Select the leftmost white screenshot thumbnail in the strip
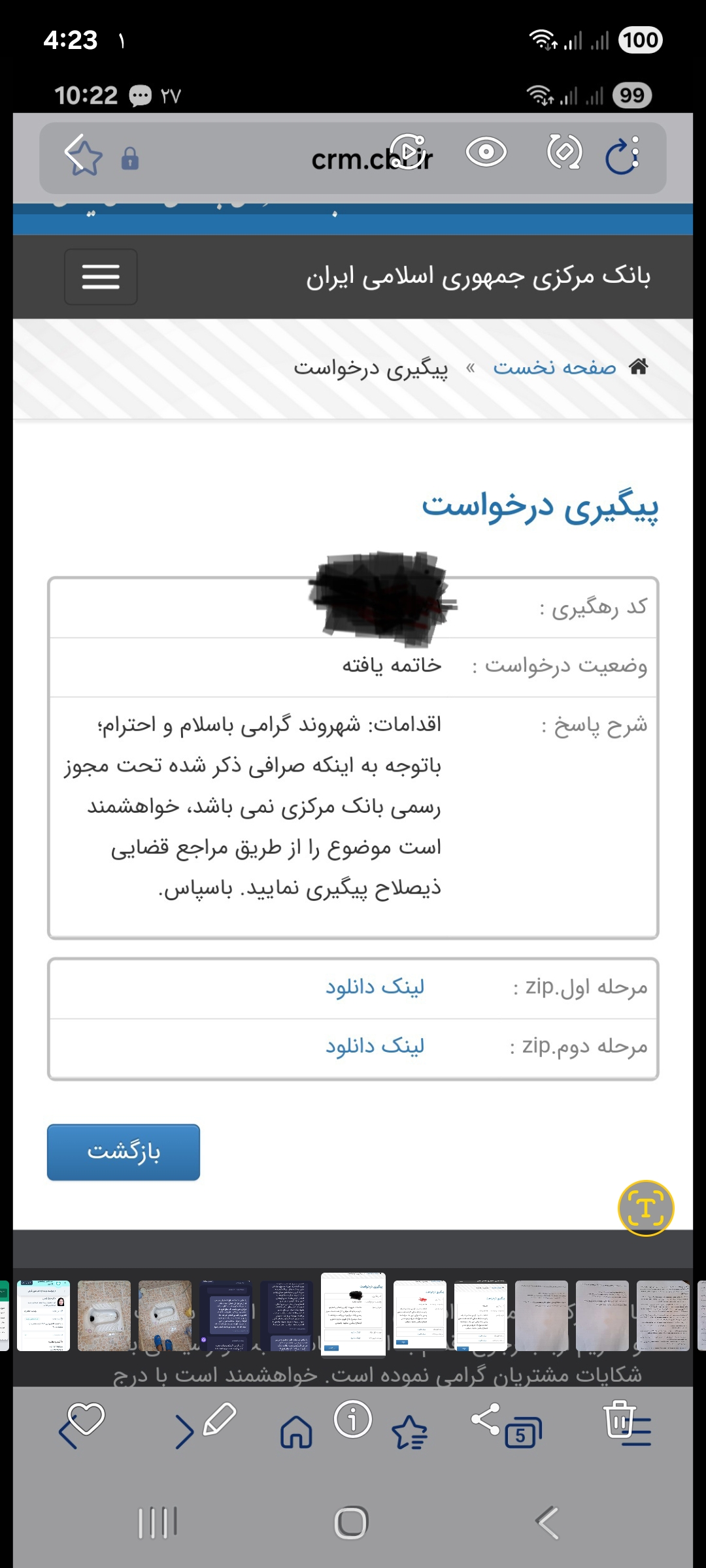 pyautogui.click(x=43, y=1316)
